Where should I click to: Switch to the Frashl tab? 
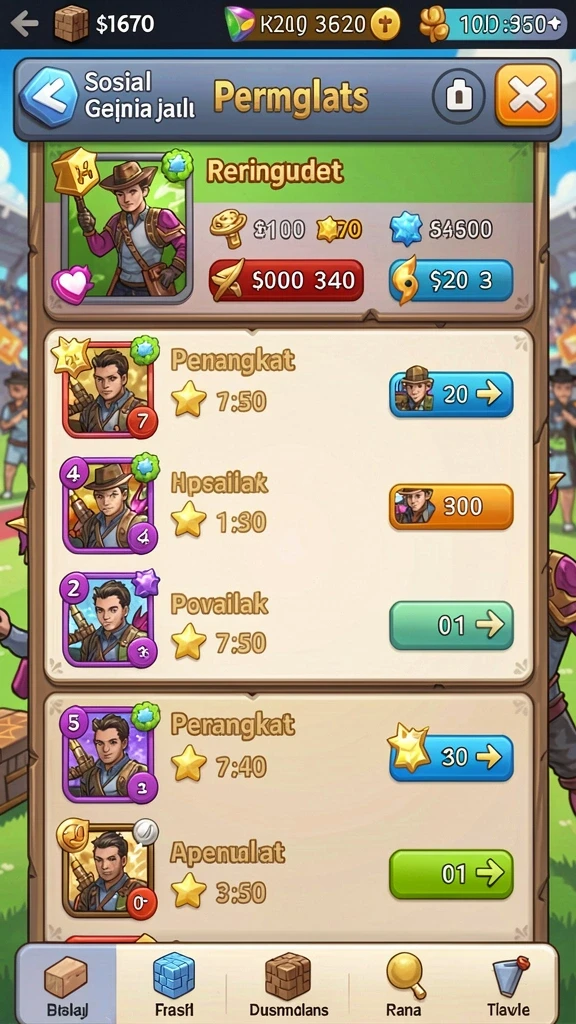[x=174, y=985]
